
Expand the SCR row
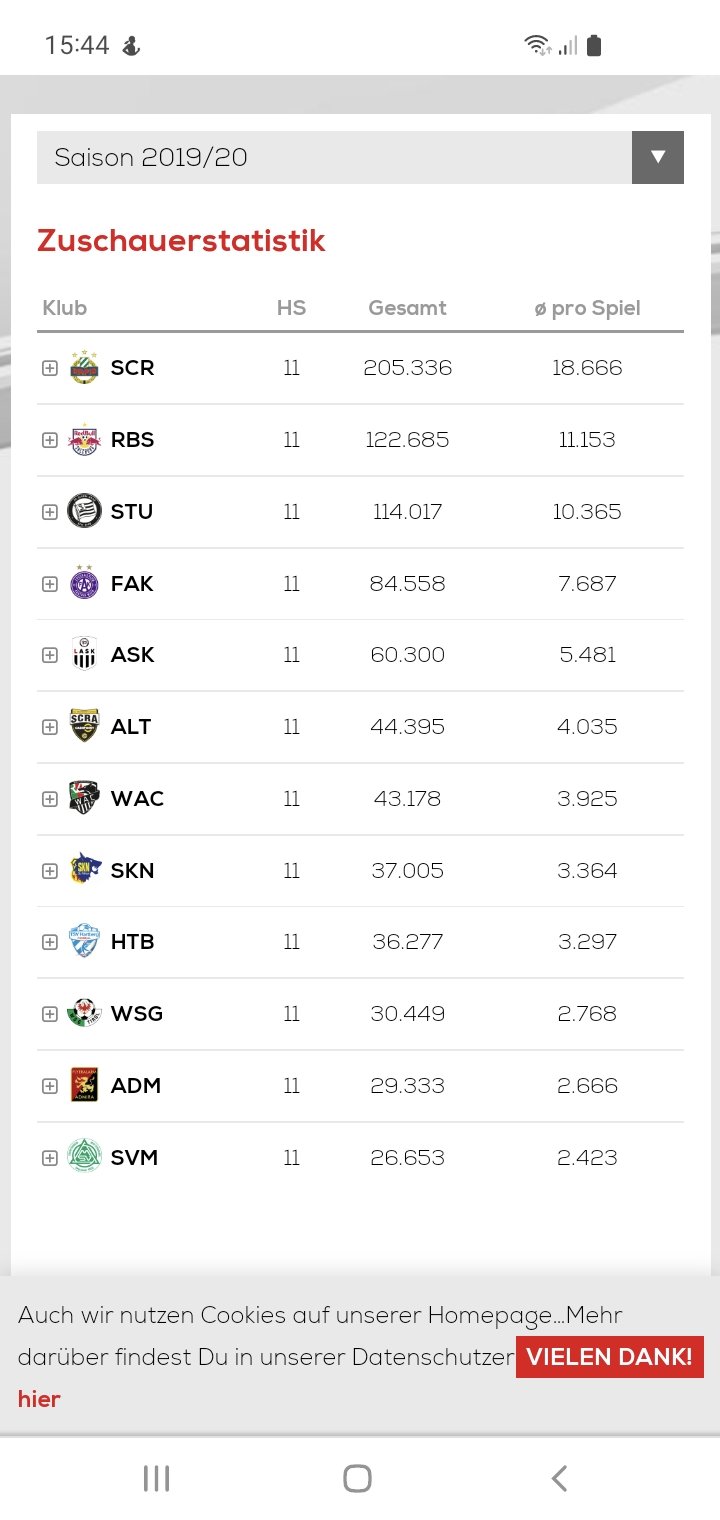pos(50,368)
